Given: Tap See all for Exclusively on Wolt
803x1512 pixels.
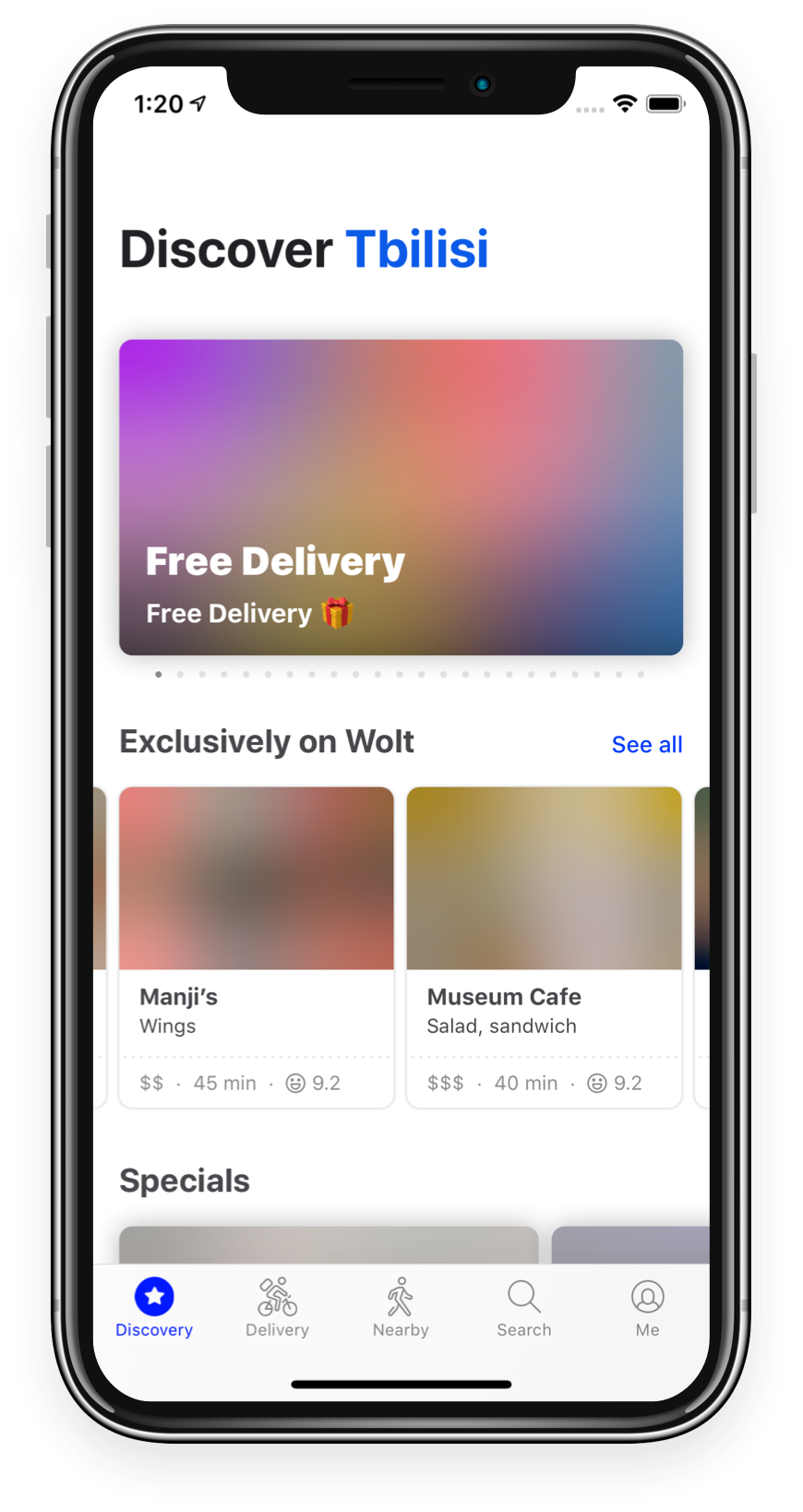Looking at the screenshot, I should (646, 745).
